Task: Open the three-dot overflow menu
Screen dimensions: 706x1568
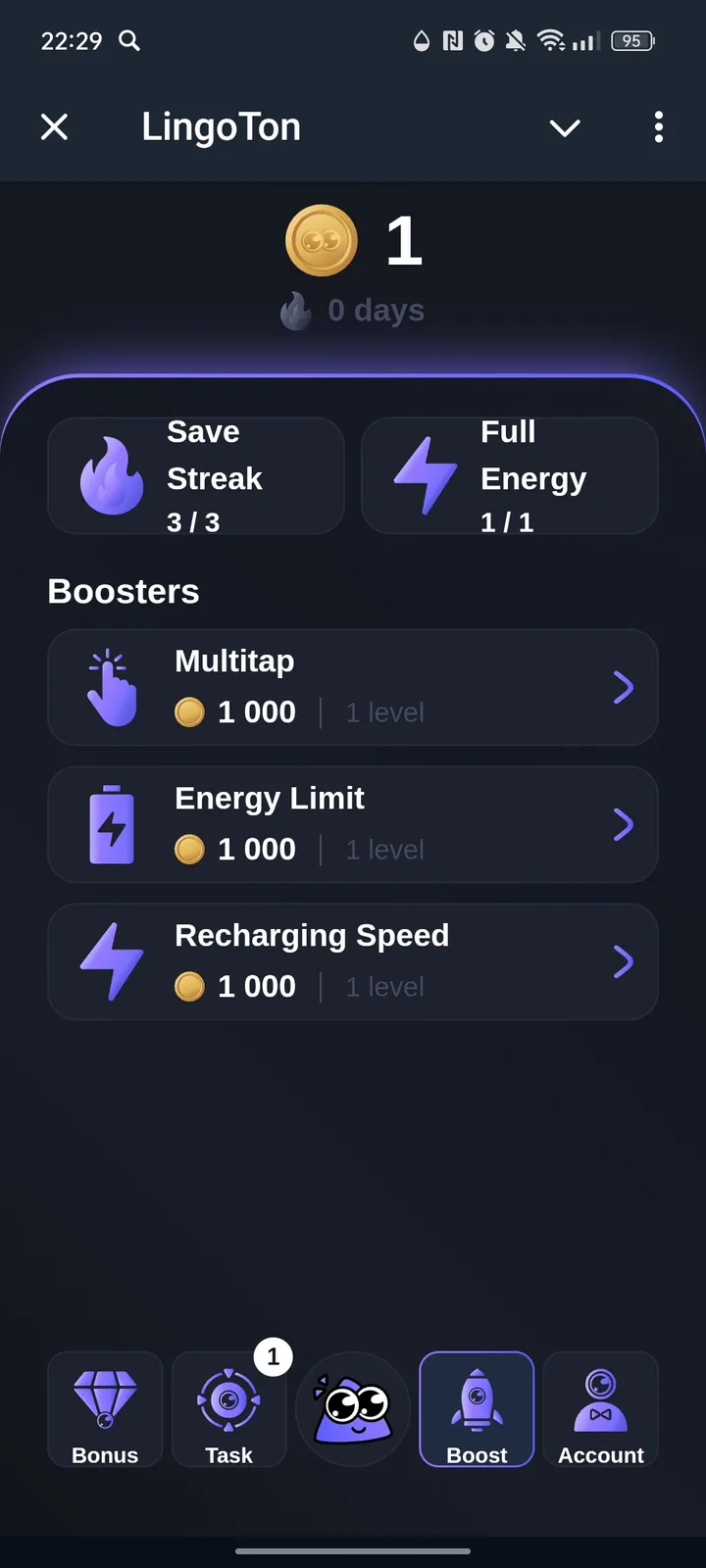Action: pyautogui.click(x=658, y=127)
